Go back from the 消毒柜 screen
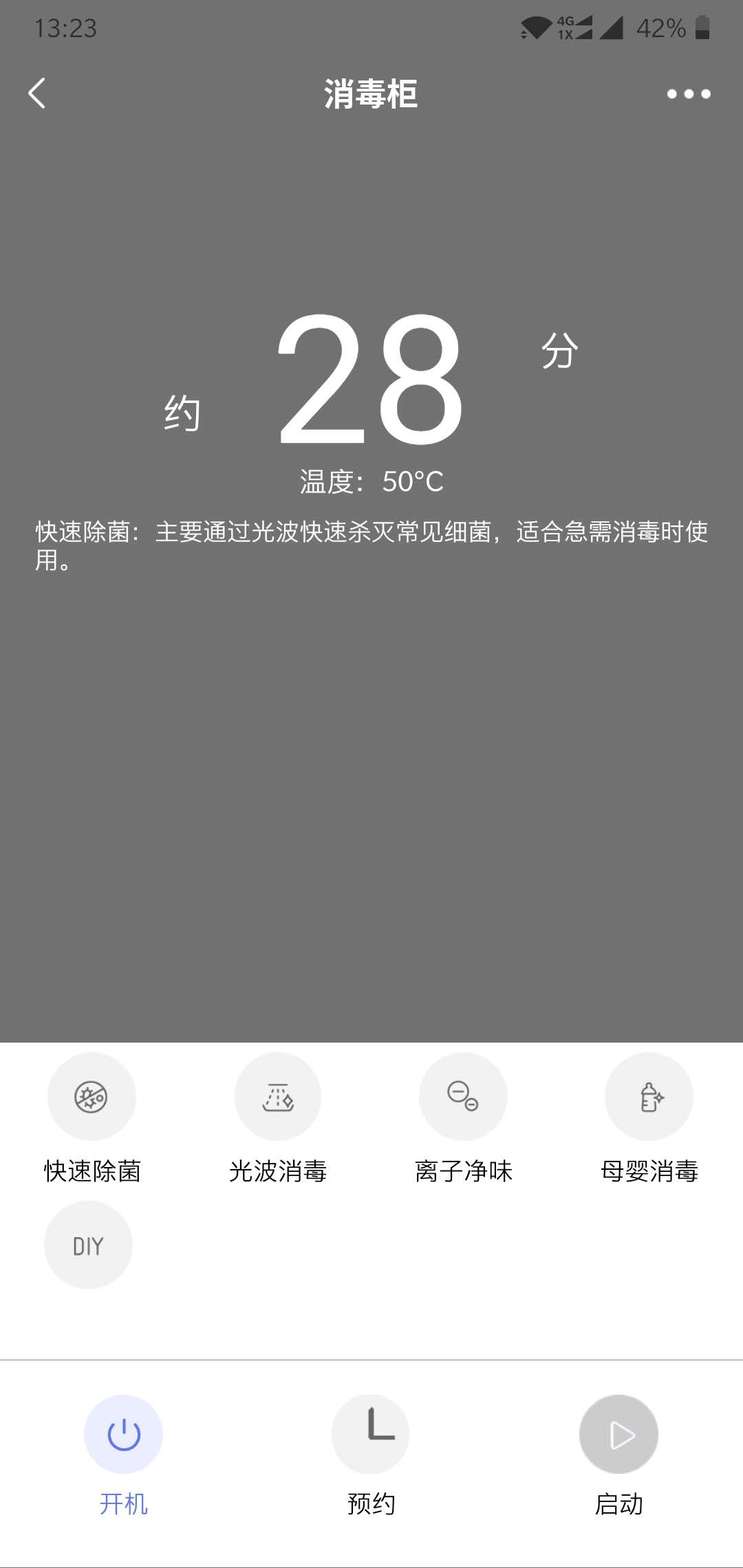 37,94
